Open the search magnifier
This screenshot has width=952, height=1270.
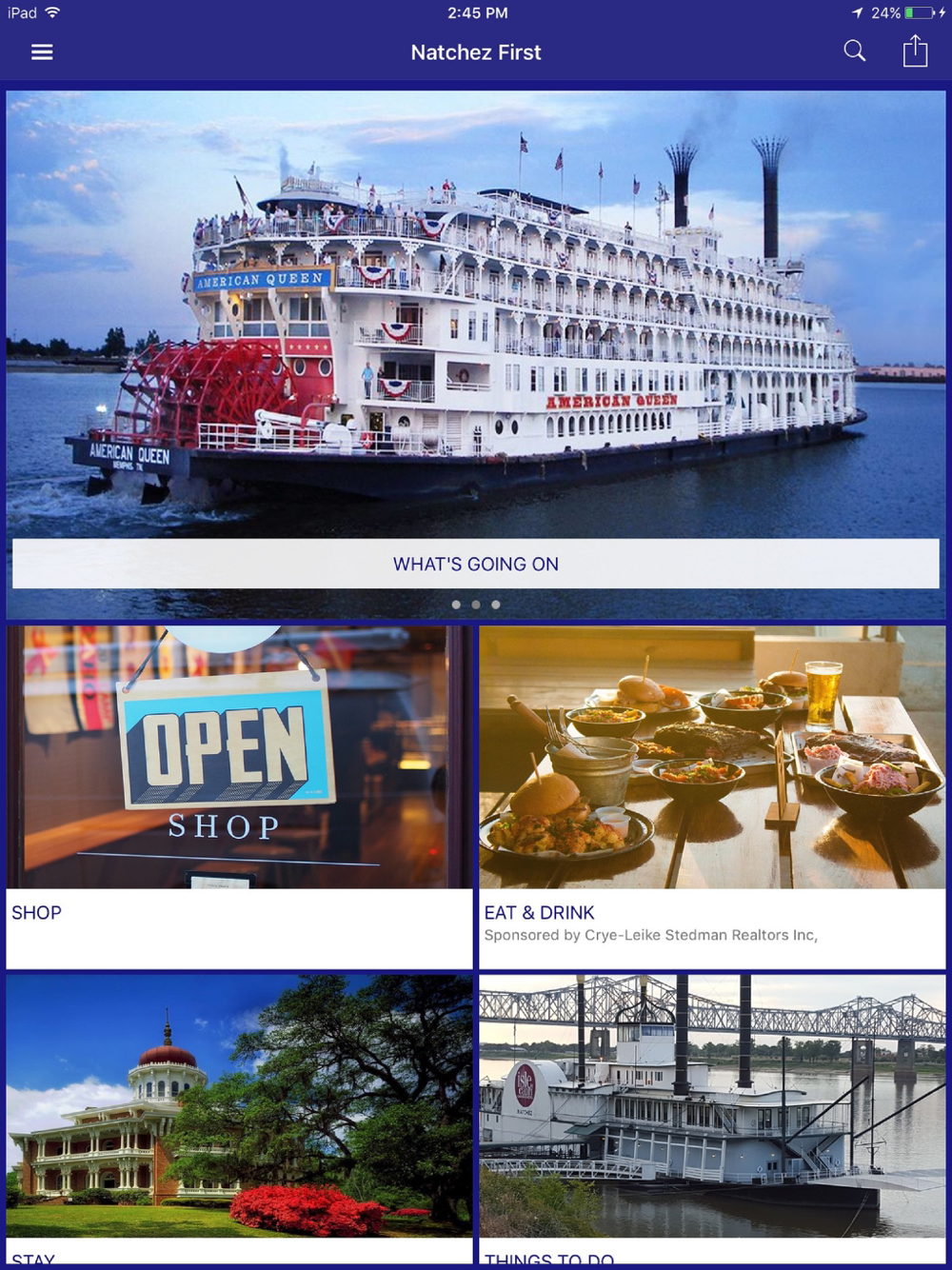click(x=855, y=51)
